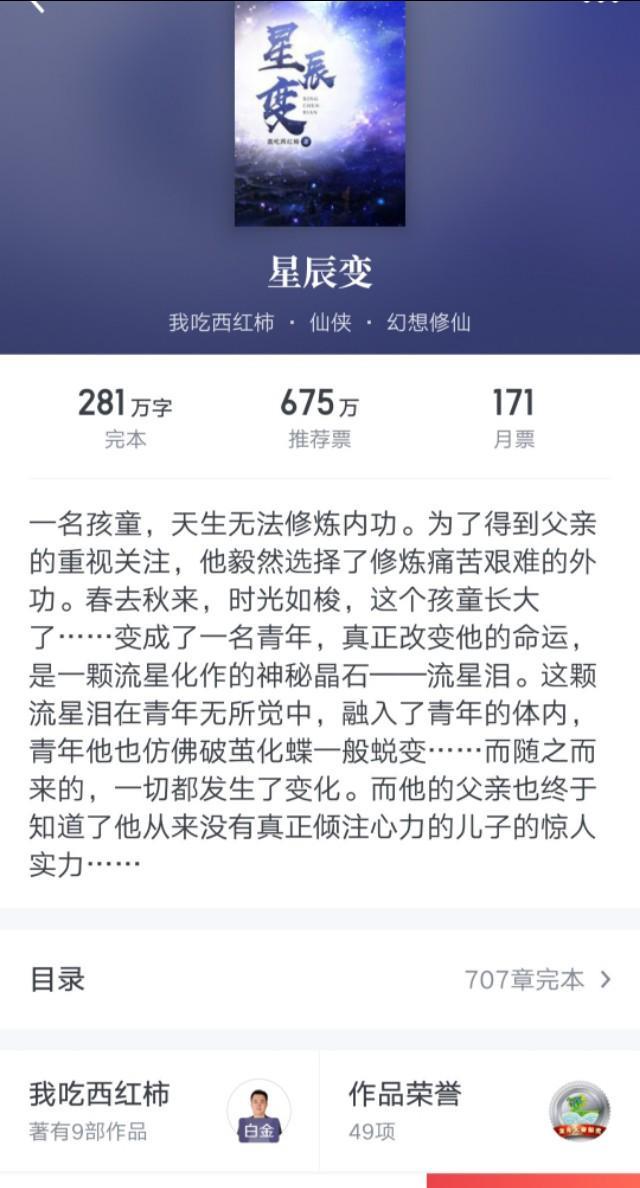Open the 幻想修仙 tag
The width and height of the screenshot is (640, 1188).
tap(429, 323)
